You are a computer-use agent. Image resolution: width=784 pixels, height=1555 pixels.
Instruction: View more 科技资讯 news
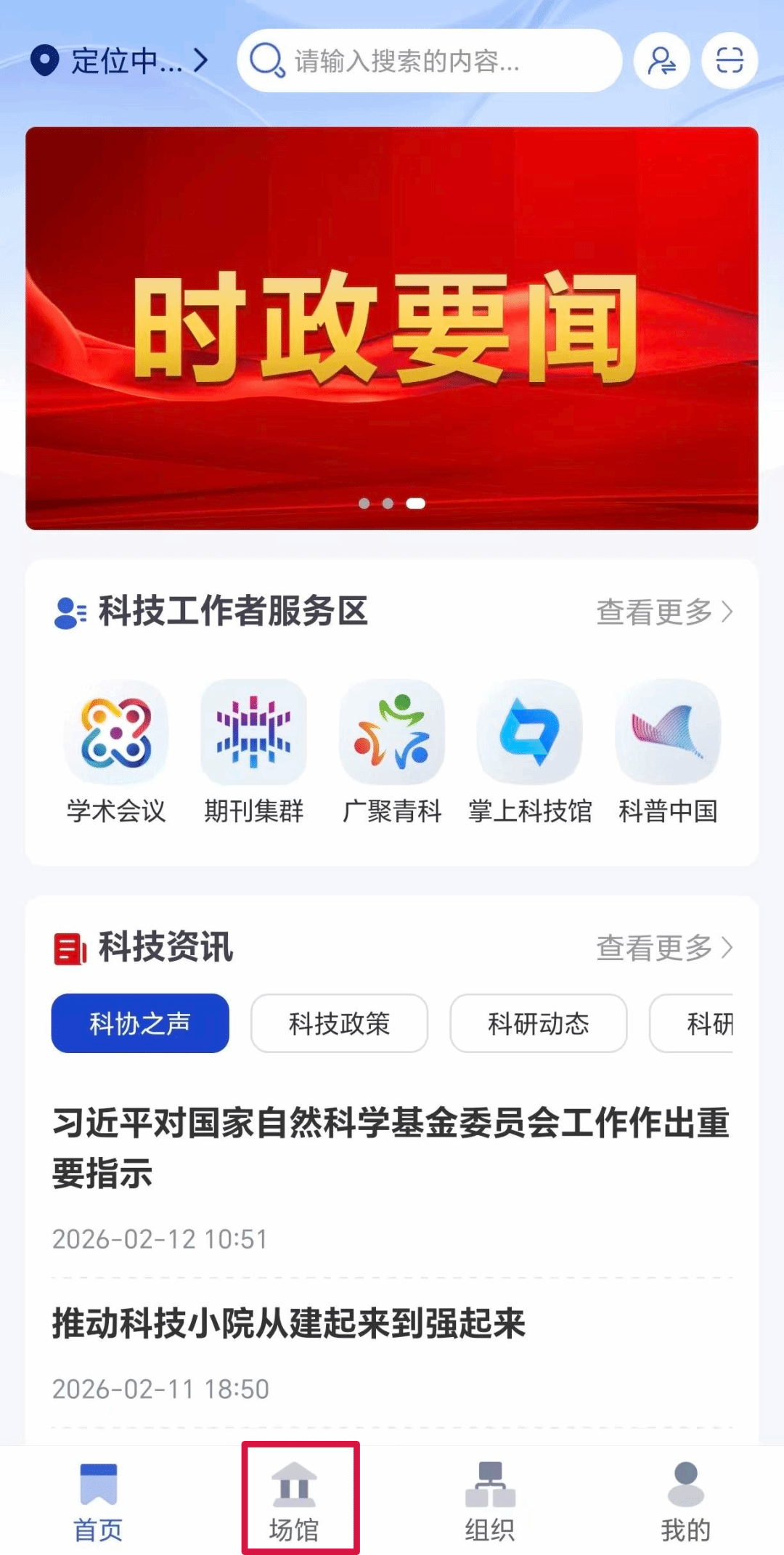coord(663,948)
